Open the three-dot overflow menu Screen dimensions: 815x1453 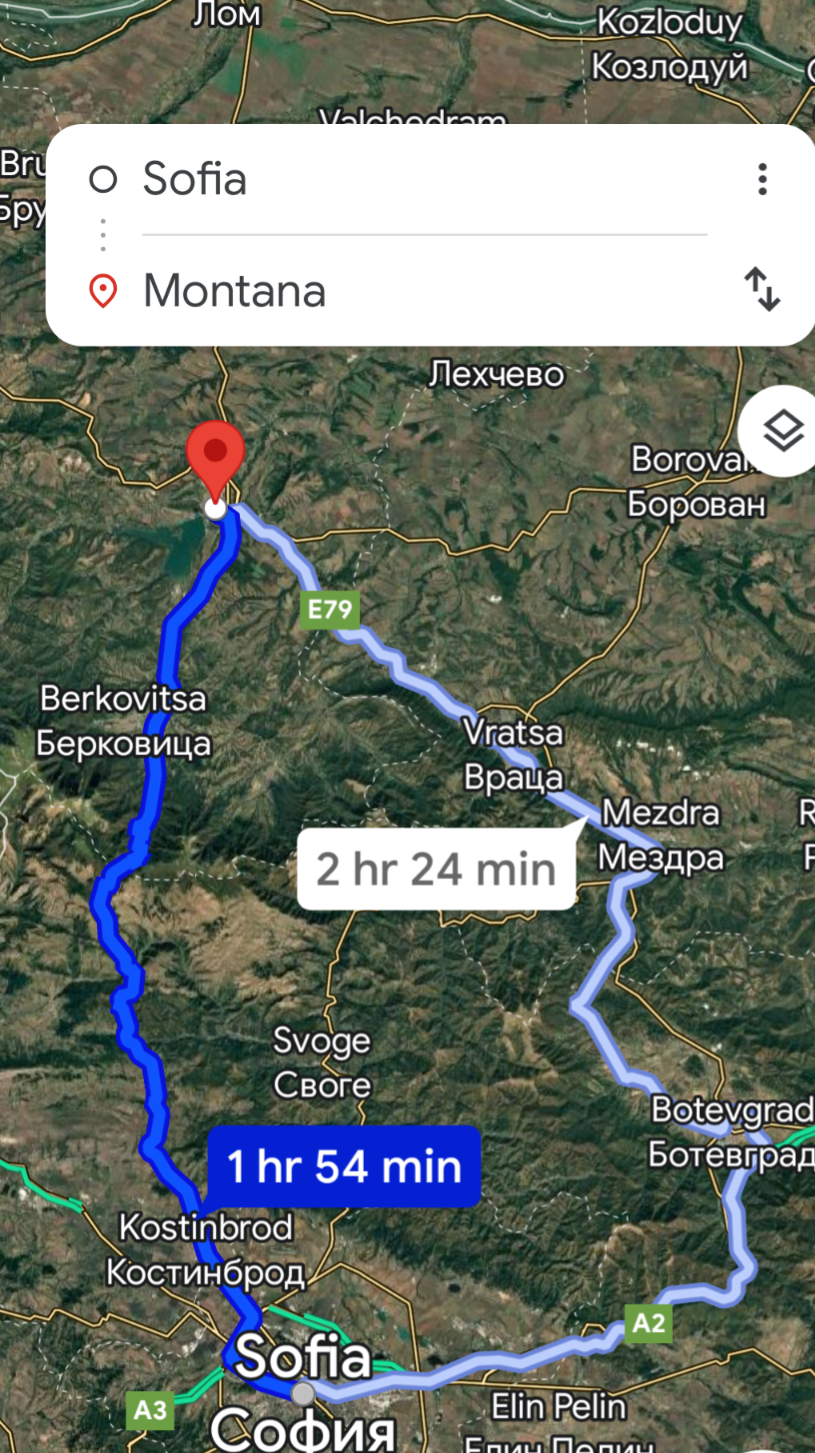pyautogui.click(x=762, y=179)
